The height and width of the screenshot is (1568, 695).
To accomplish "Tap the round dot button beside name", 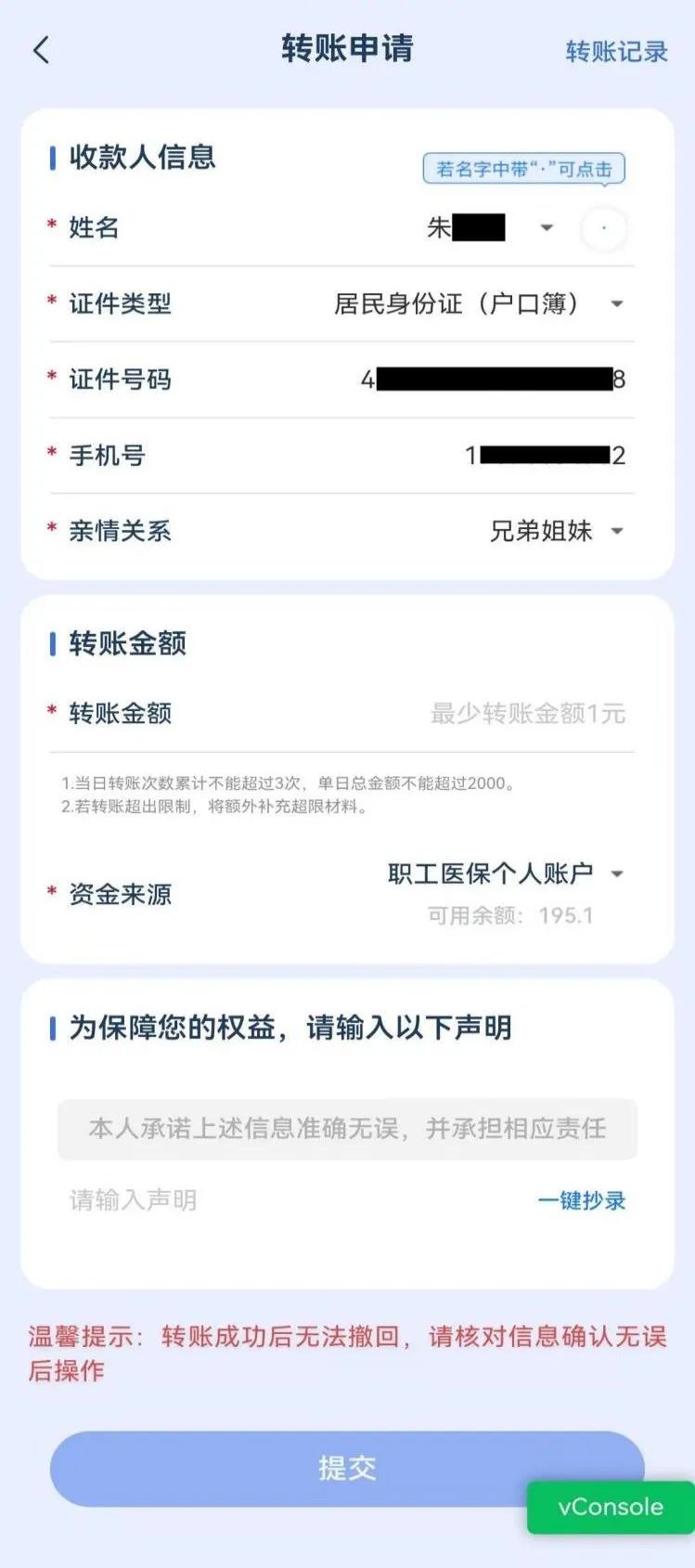I will coord(604,228).
